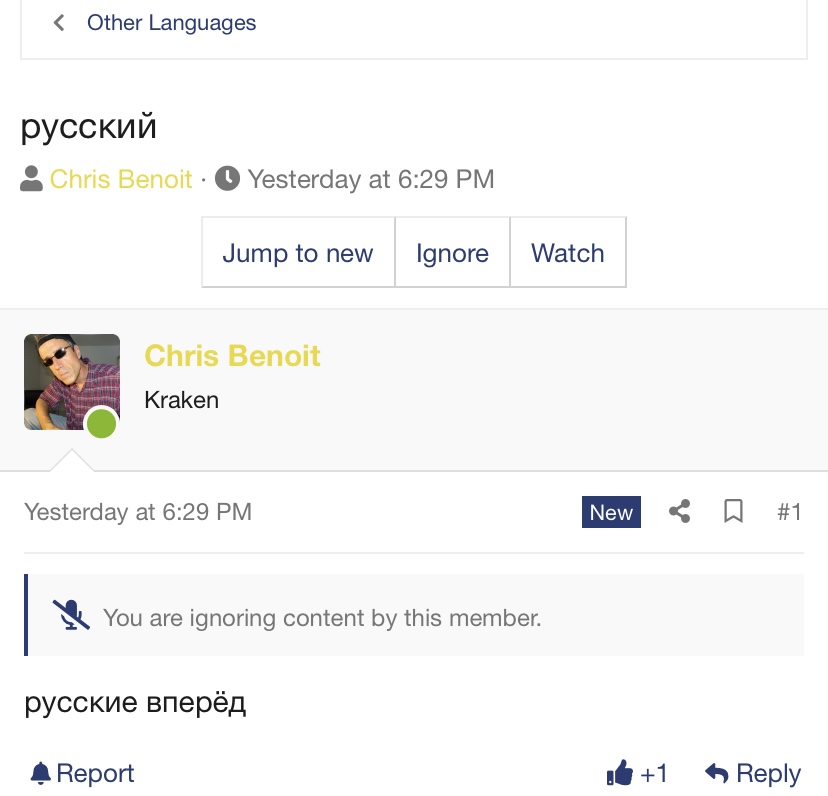Image resolution: width=828 pixels, height=796 pixels.
Task: Open the Chris Benoit post author name
Action: coord(232,356)
